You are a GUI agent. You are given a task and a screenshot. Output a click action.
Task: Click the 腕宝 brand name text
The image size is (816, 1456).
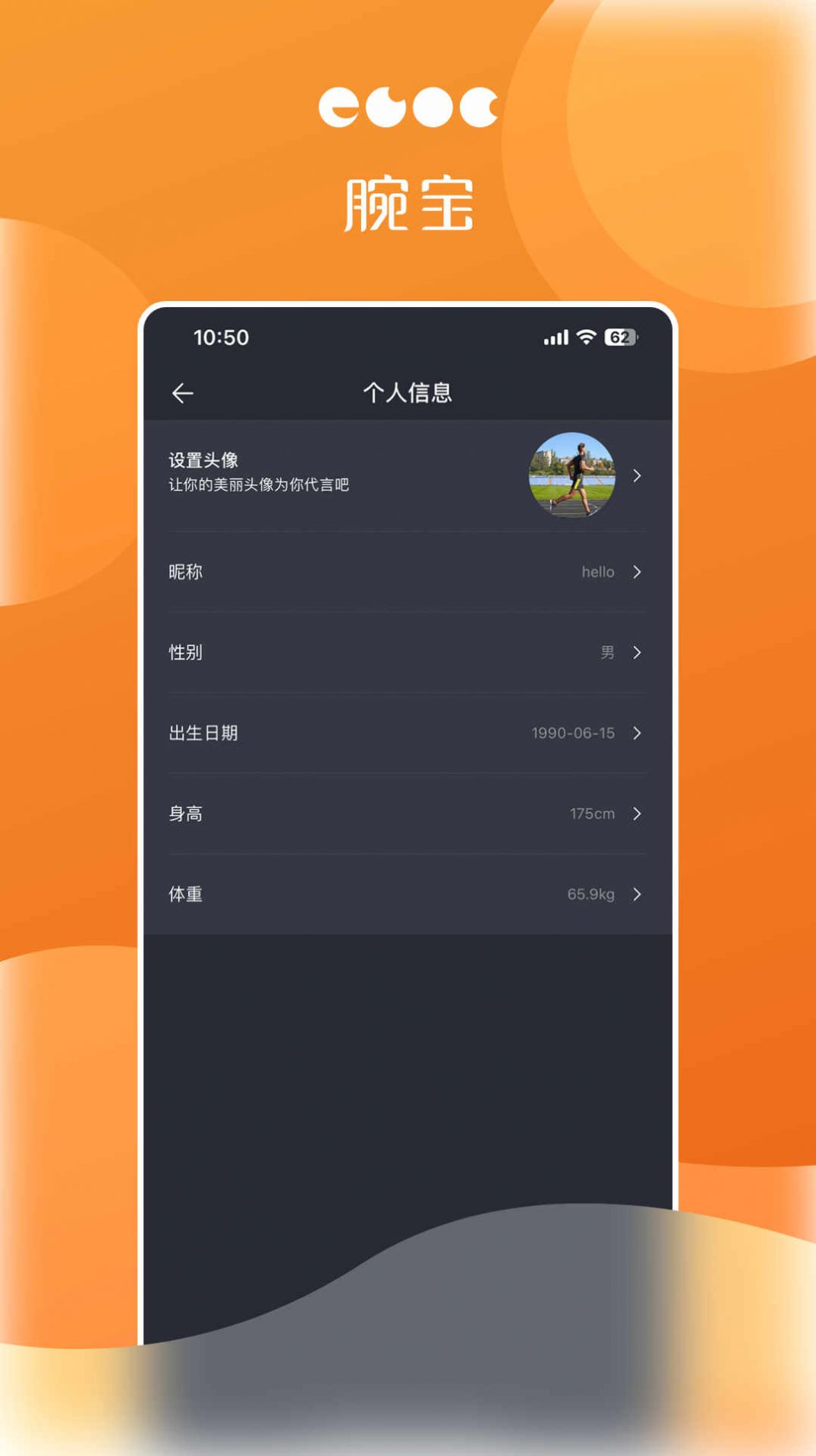point(408,202)
